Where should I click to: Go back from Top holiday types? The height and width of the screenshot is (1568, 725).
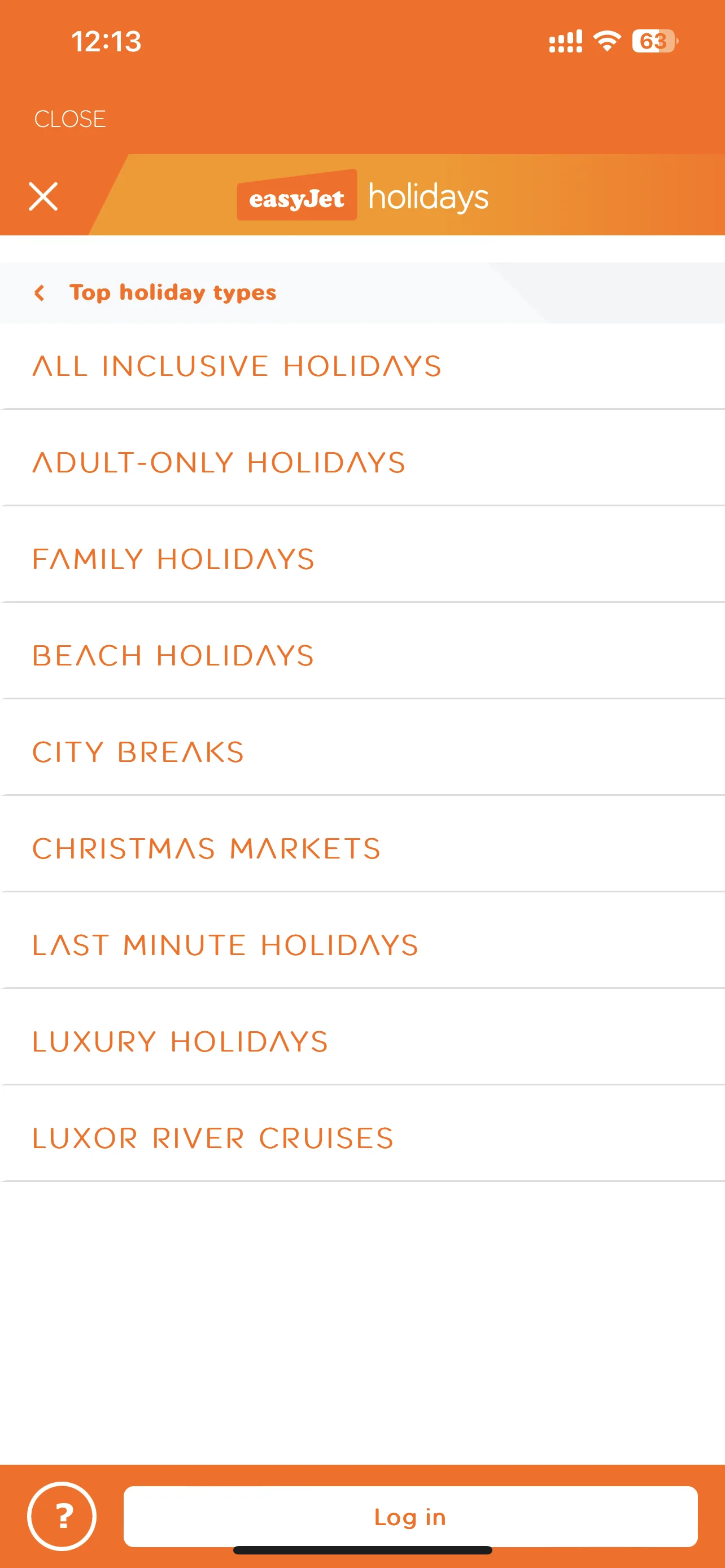40,293
